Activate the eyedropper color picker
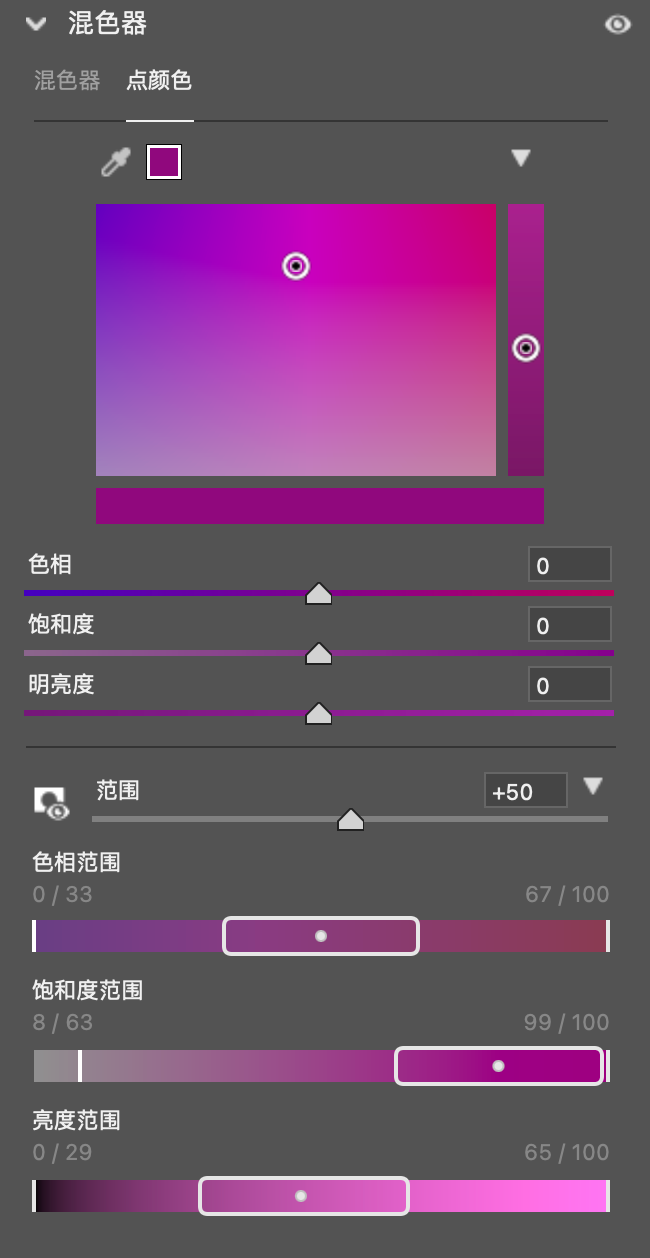 (x=116, y=161)
